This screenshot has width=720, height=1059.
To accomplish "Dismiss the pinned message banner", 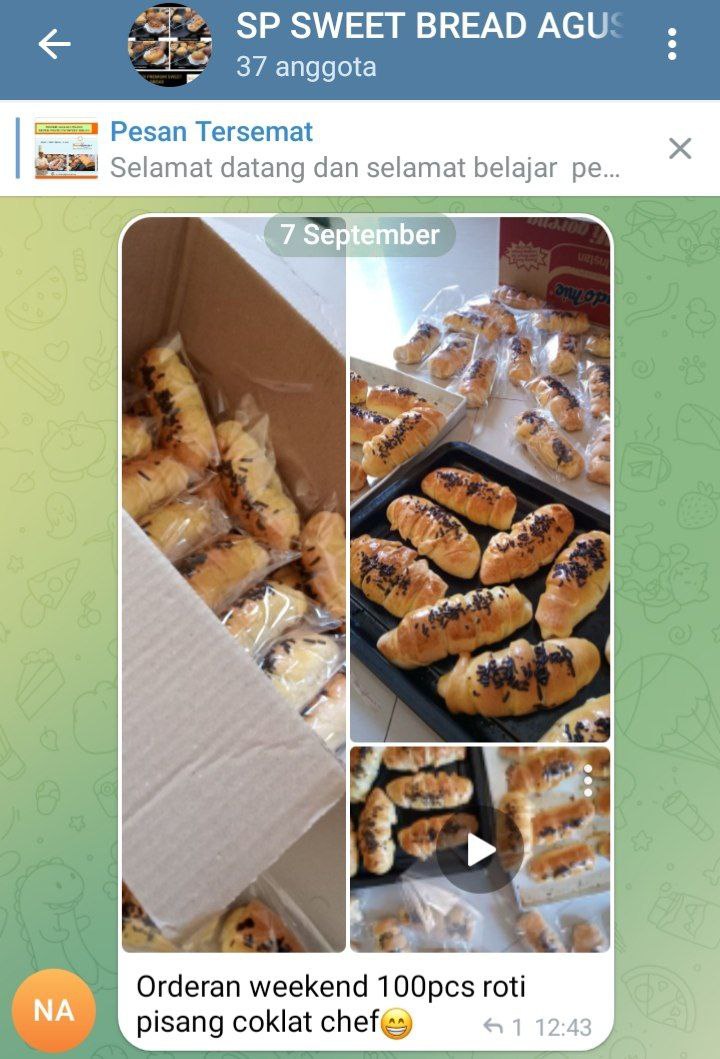I will (x=680, y=149).
